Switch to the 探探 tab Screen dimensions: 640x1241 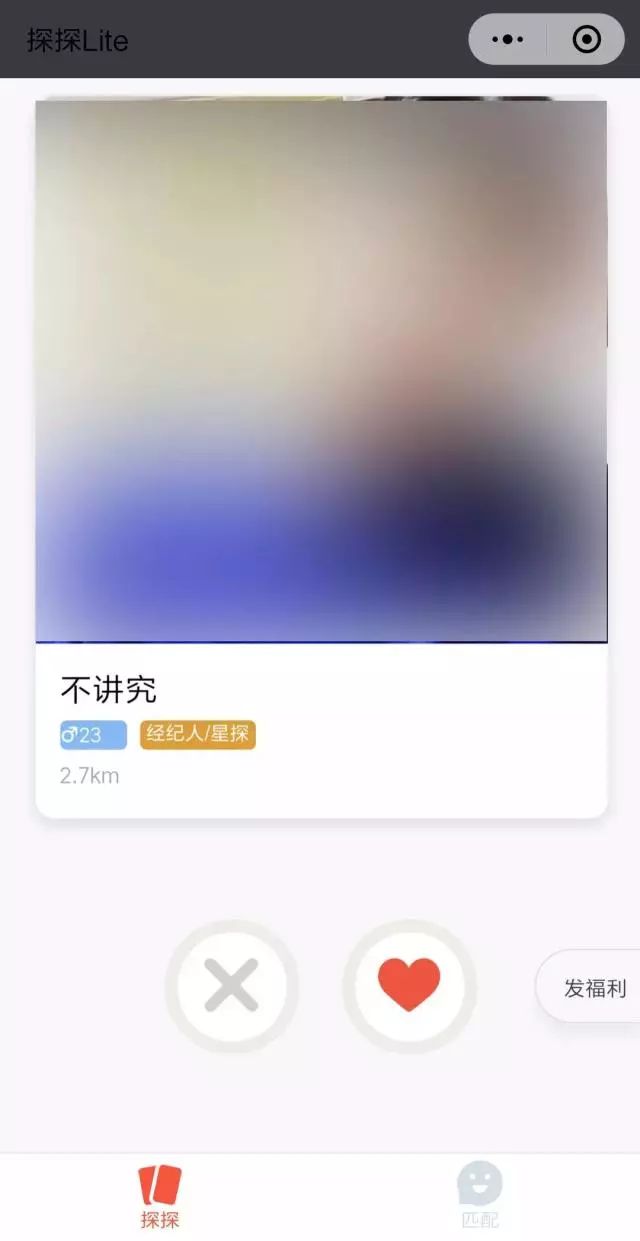(x=160, y=1196)
